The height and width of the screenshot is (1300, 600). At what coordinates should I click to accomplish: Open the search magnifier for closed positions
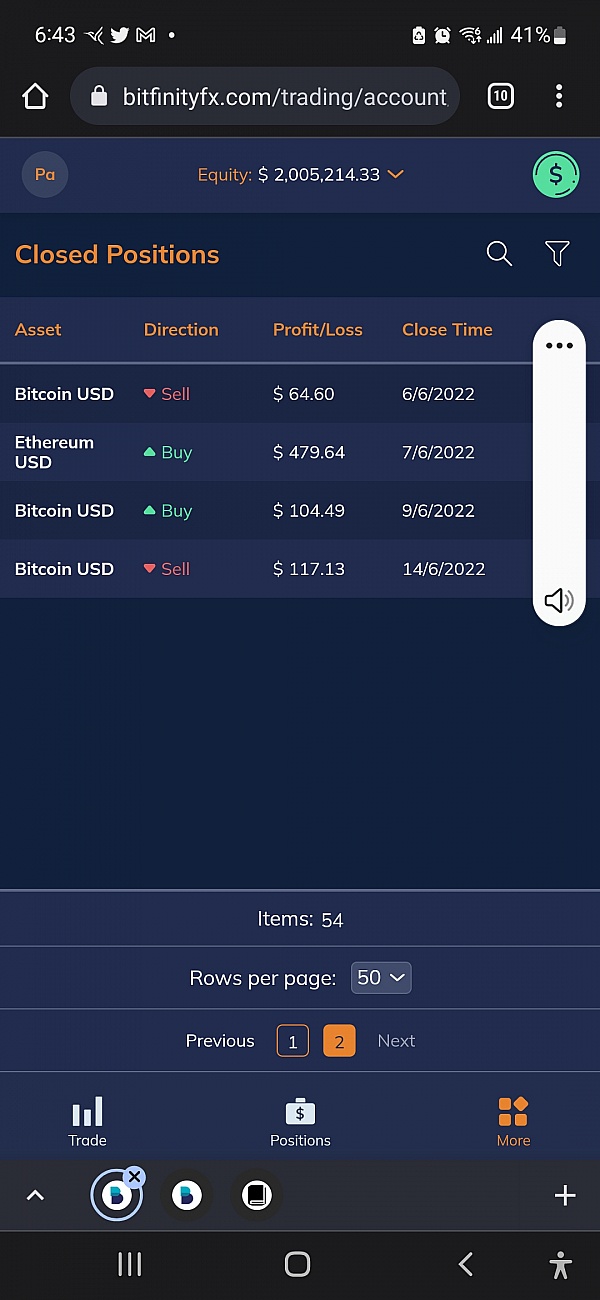coord(499,254)
